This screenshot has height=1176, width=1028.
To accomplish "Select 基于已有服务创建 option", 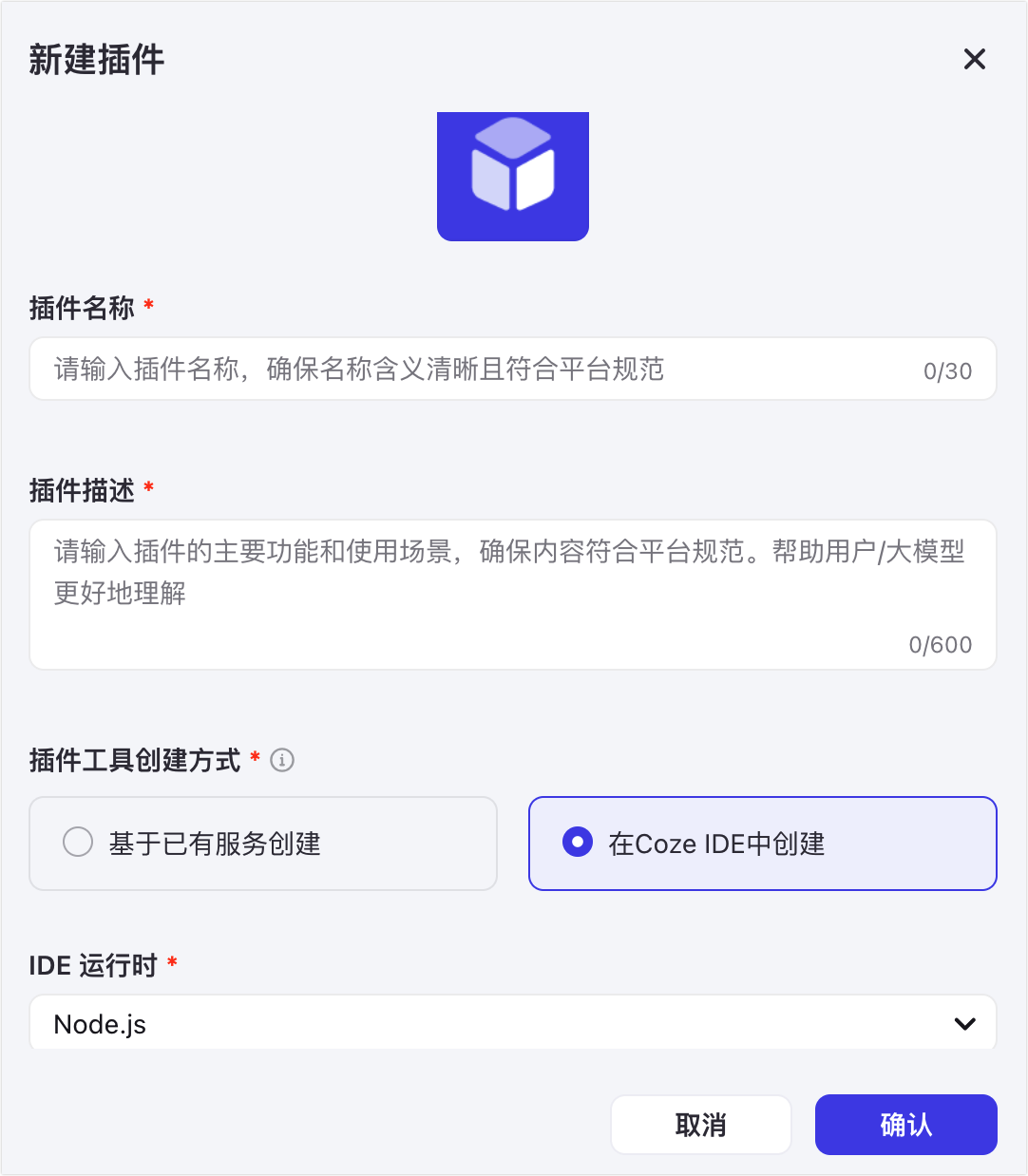I will pyautogui.click(x=263, y=844).
